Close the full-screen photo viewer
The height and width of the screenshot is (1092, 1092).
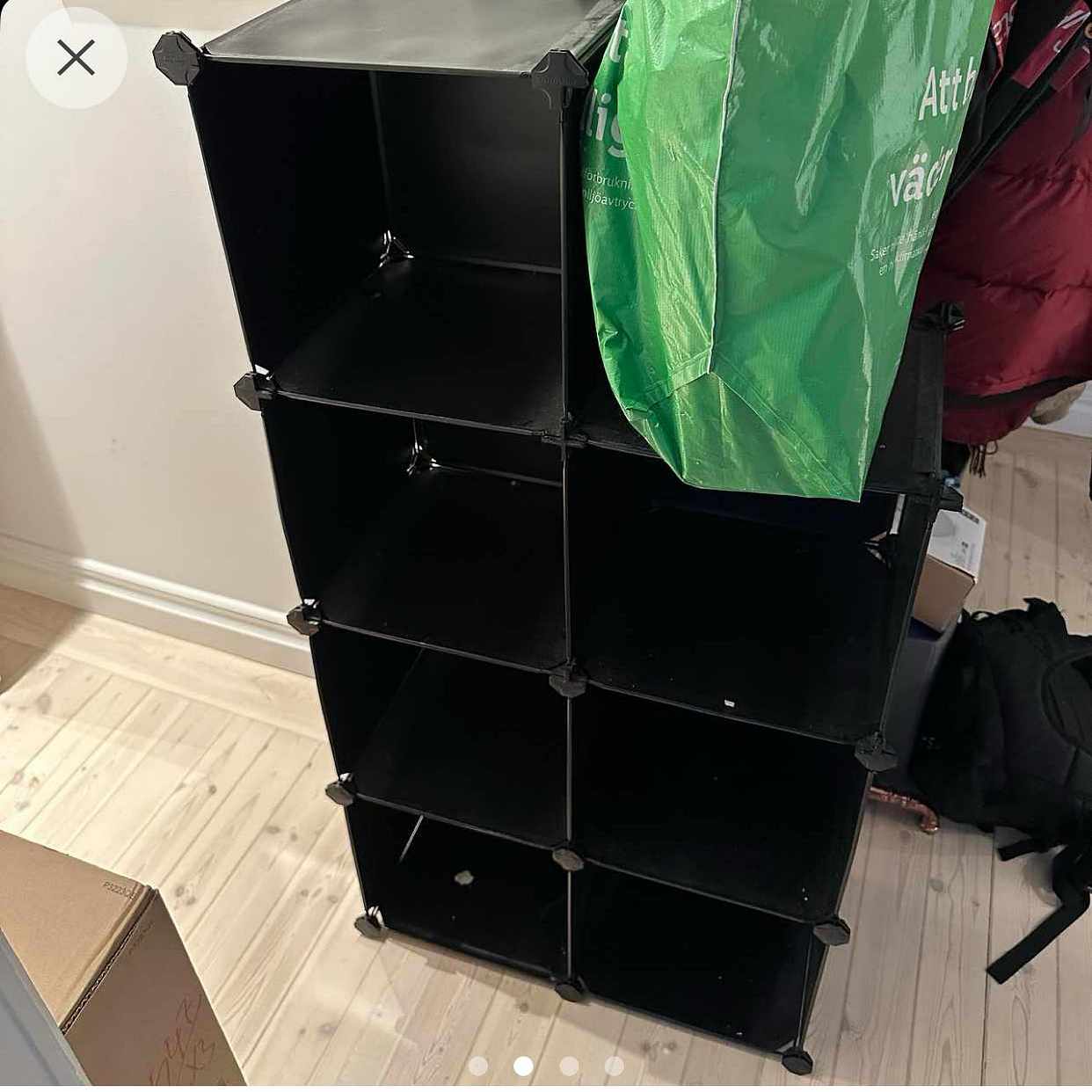tap(76, 58)
